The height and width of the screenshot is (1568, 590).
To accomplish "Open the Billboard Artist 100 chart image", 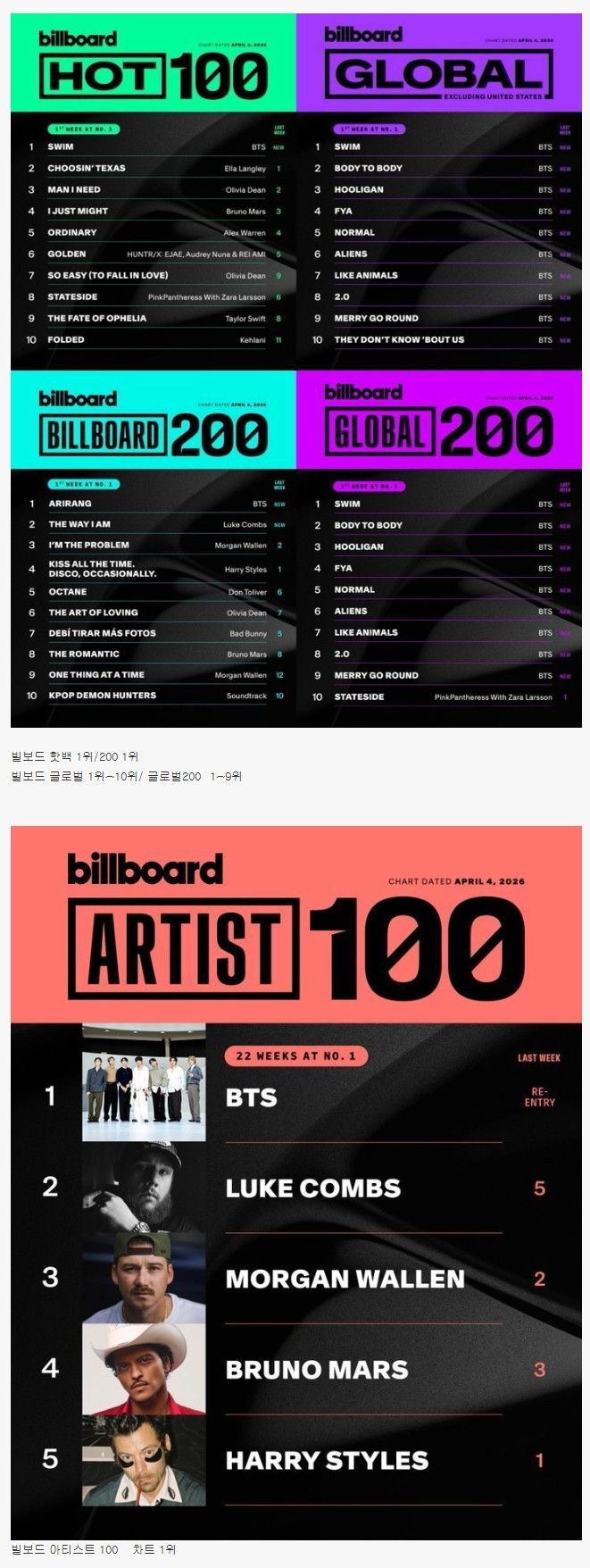I will pos(295,1183).
